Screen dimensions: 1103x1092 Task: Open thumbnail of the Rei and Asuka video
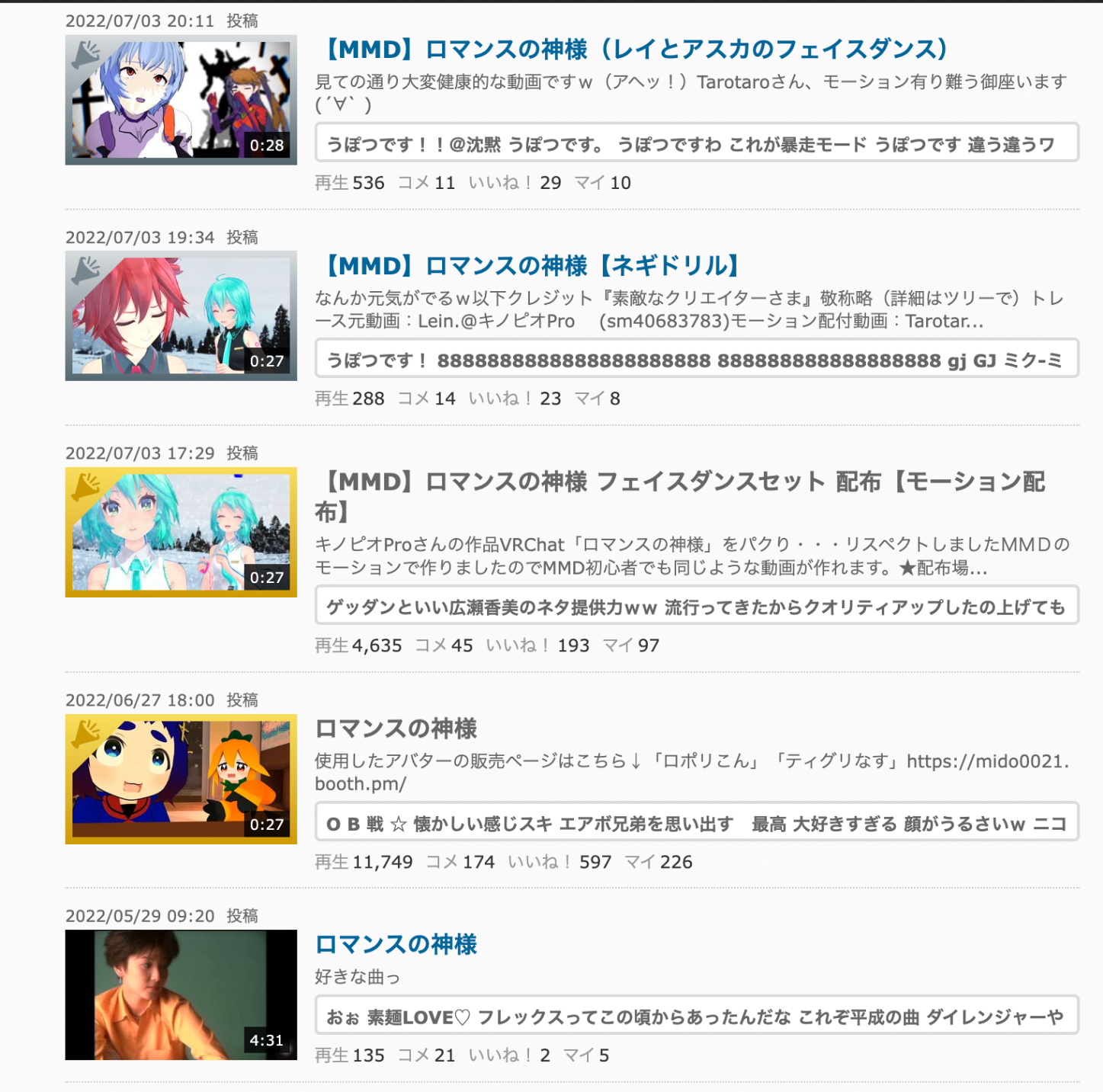181,100
